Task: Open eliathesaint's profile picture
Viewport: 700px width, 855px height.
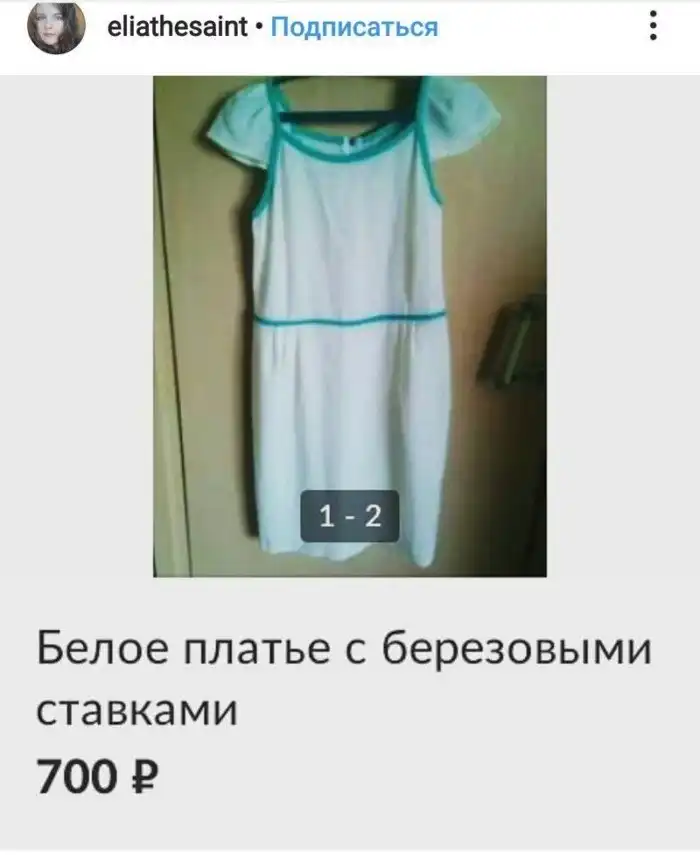Action: tap(56, 27)
